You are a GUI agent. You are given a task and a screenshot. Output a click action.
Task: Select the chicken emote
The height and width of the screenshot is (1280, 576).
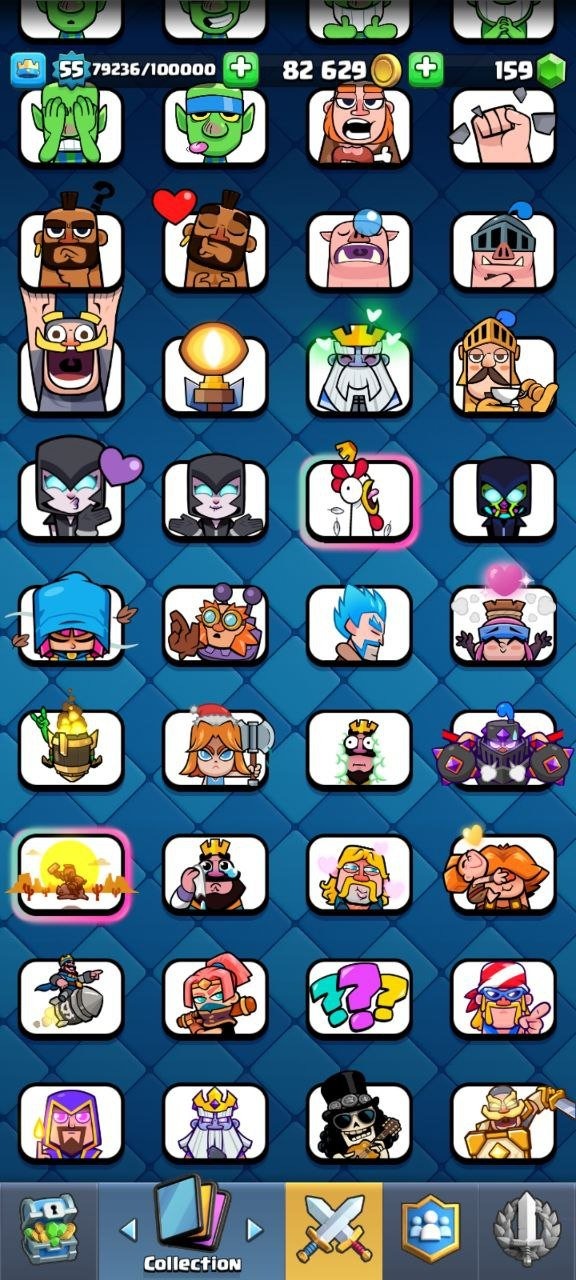click(x=359, y=498)
